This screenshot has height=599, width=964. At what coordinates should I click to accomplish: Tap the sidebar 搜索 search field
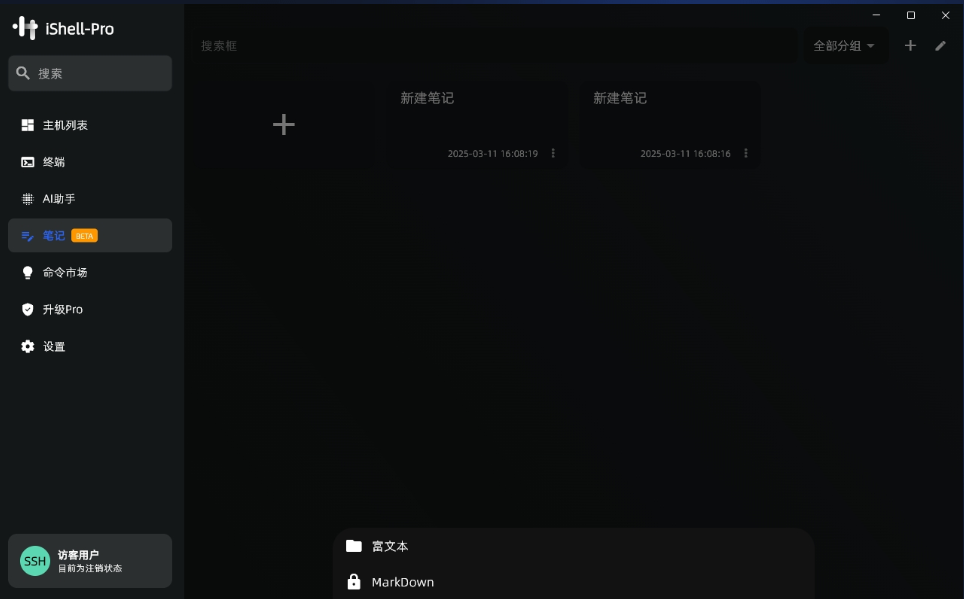pos(90,73)
